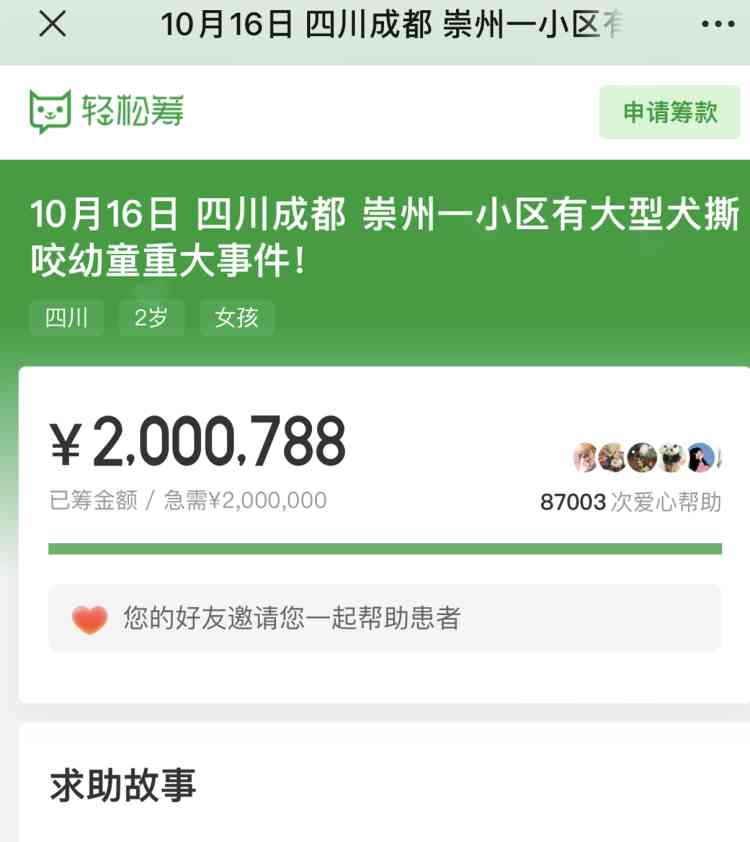Screen dimensions: 750x842
Task: Select the 女孩 tag chip
Action: [x=237, y=318]
